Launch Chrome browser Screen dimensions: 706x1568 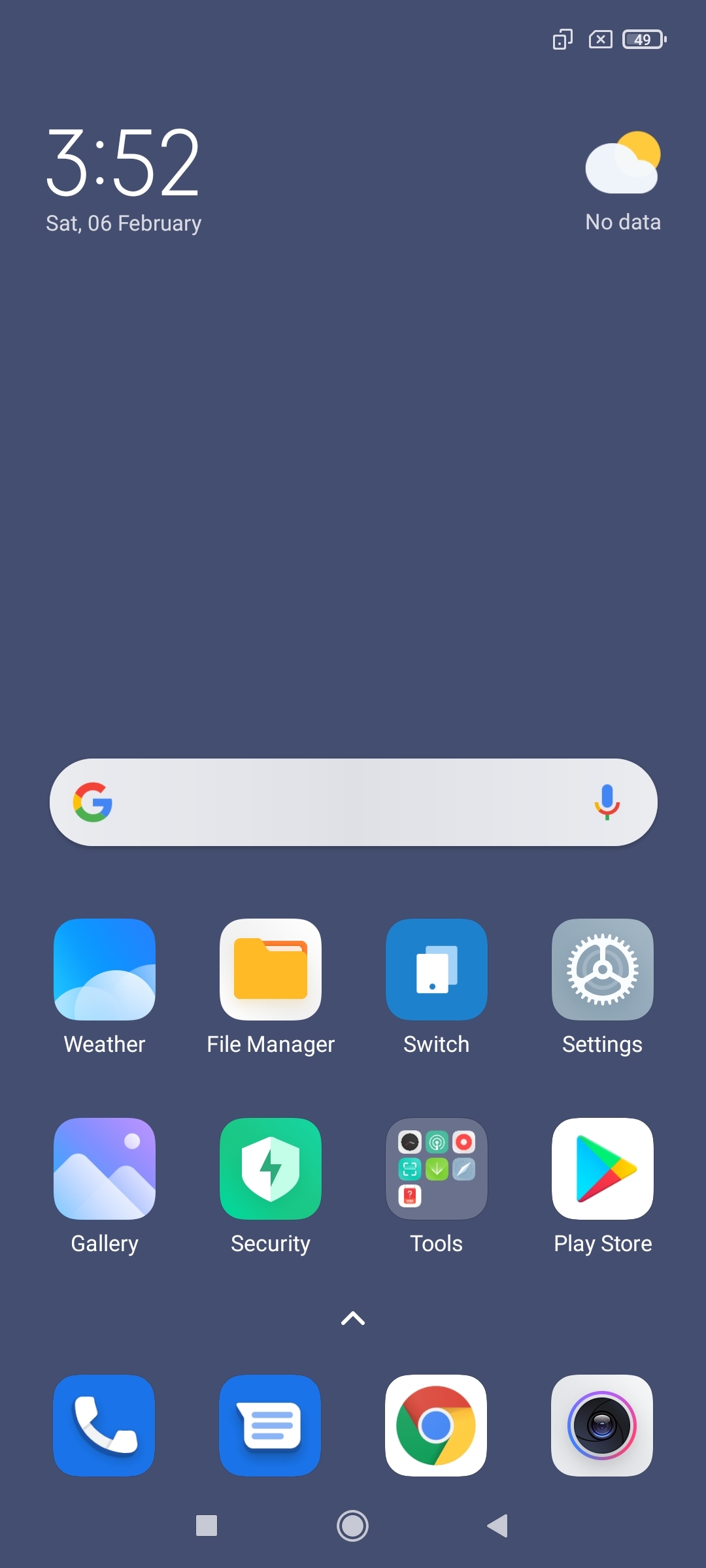[437, 1426]
